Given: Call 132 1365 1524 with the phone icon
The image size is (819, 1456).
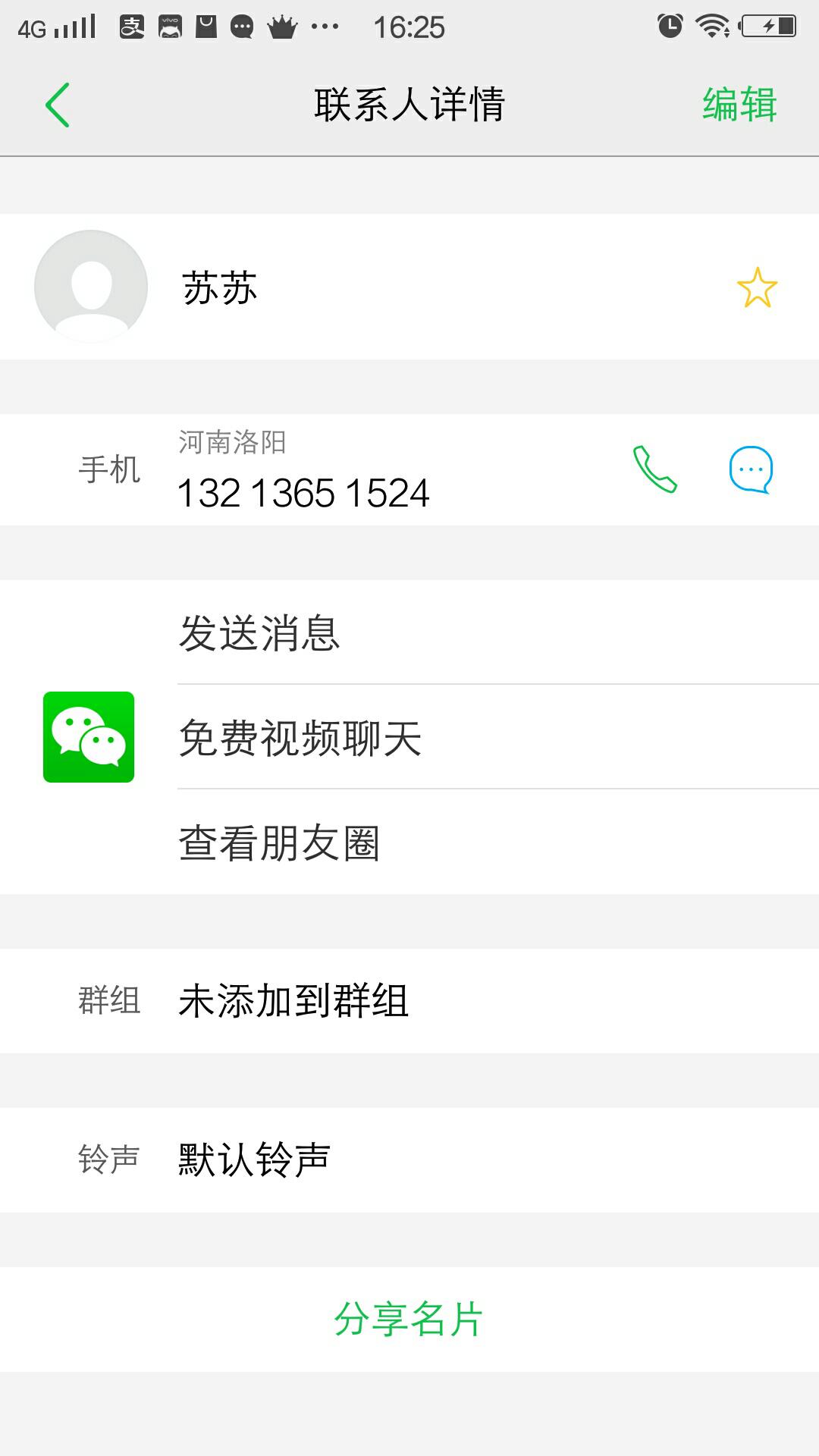Looking at the screenshot, I should click(x=654, y=469).
